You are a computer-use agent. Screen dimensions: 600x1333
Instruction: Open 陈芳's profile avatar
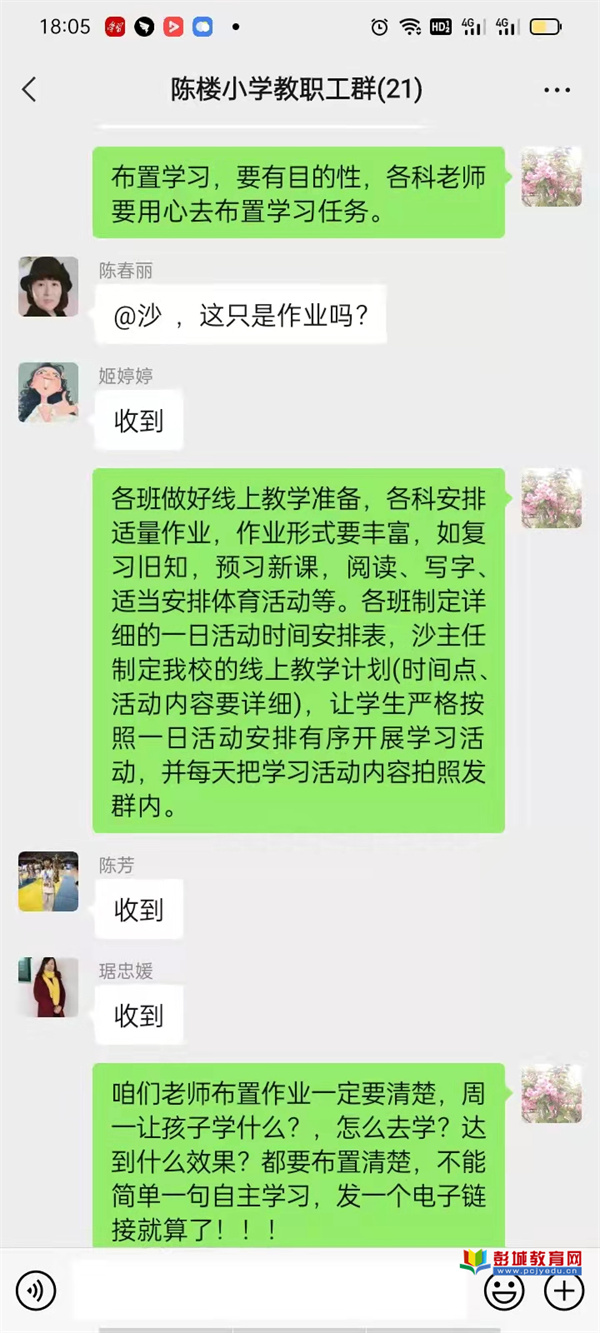click(x=48, y=882)
